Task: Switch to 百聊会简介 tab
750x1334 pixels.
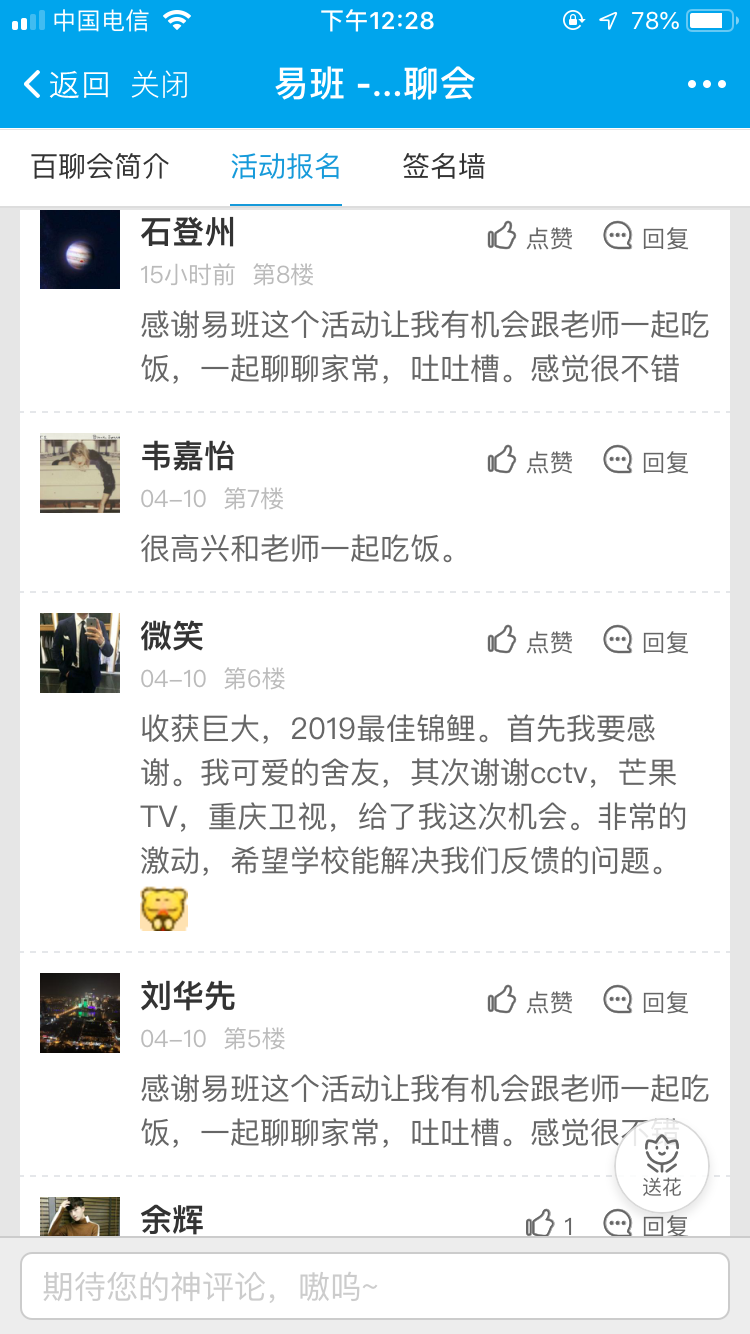Action: 100,166
